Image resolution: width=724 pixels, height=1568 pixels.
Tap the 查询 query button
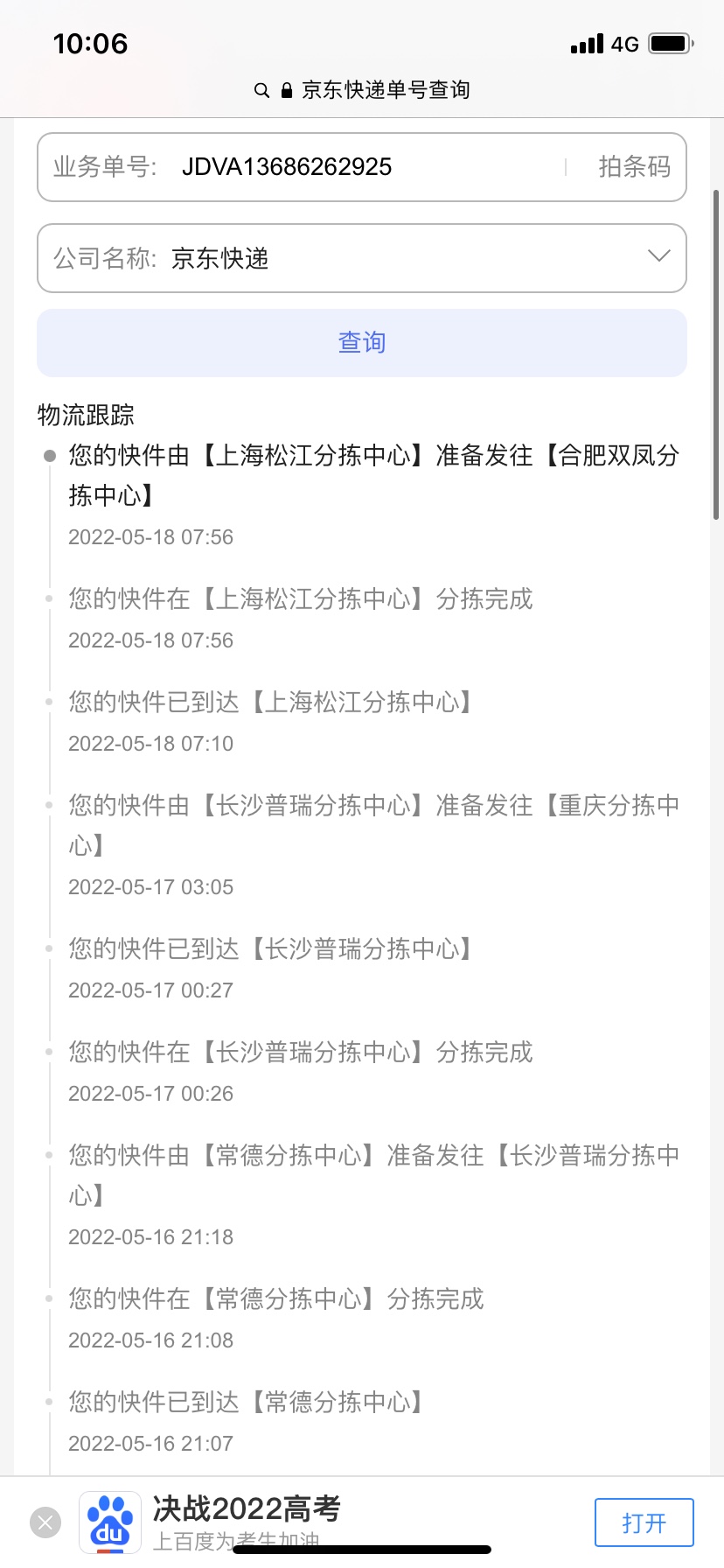tap(362, 343)
